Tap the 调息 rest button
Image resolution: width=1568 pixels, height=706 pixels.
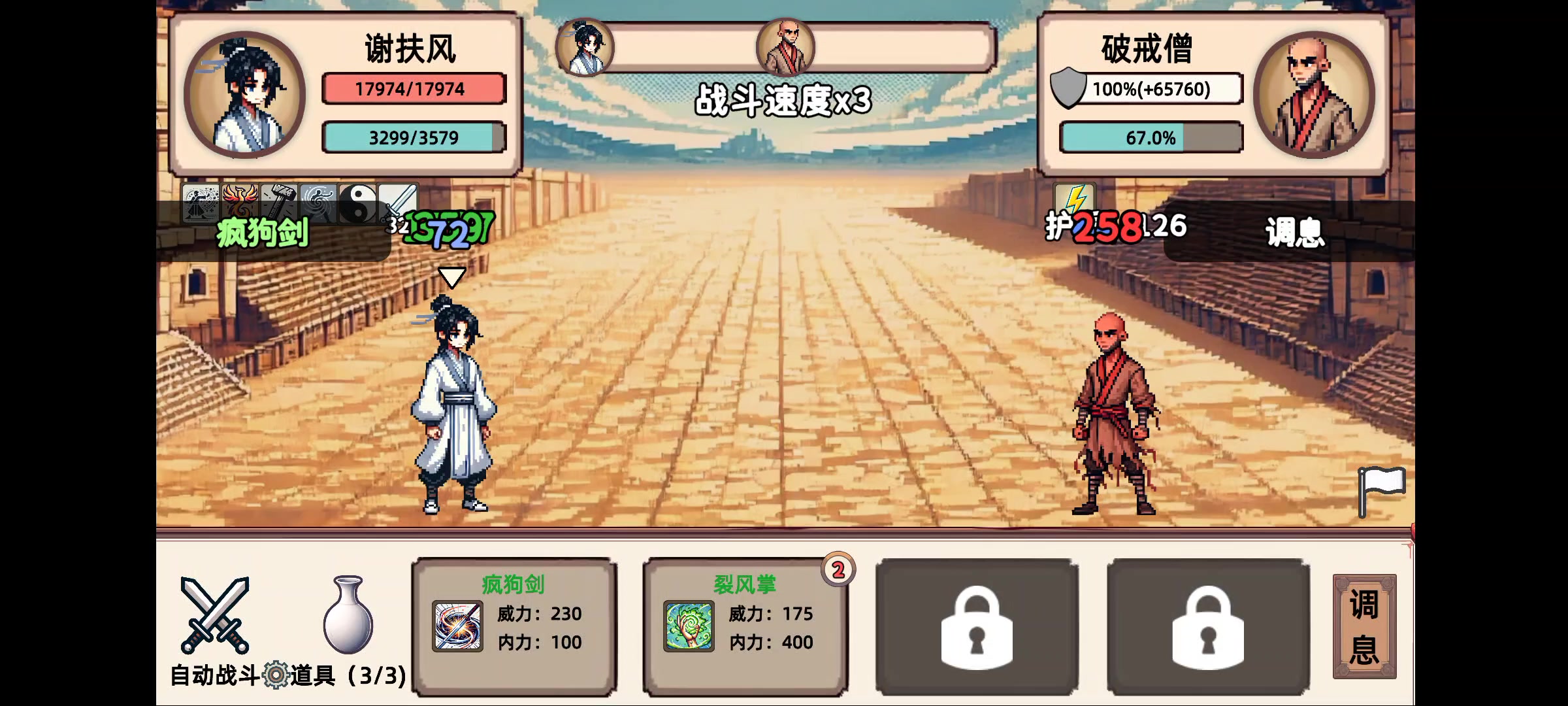tap(1364, 626)
